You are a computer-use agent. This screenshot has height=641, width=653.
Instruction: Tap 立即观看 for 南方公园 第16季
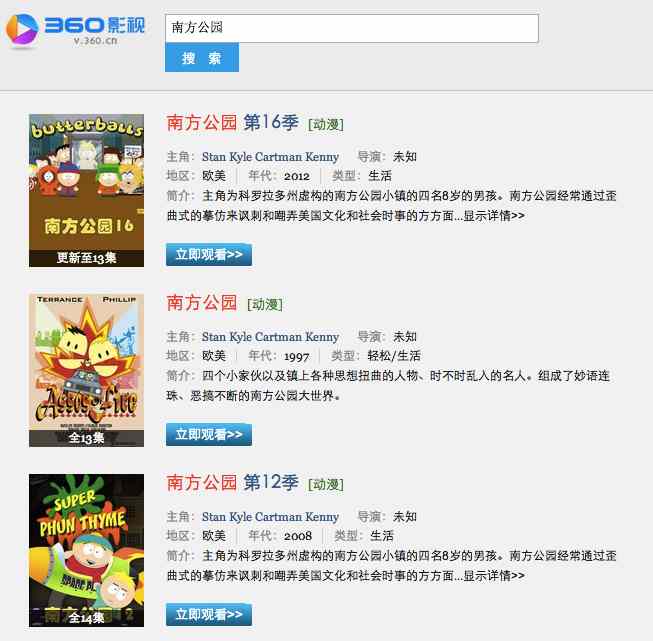(x=208, y=255)
